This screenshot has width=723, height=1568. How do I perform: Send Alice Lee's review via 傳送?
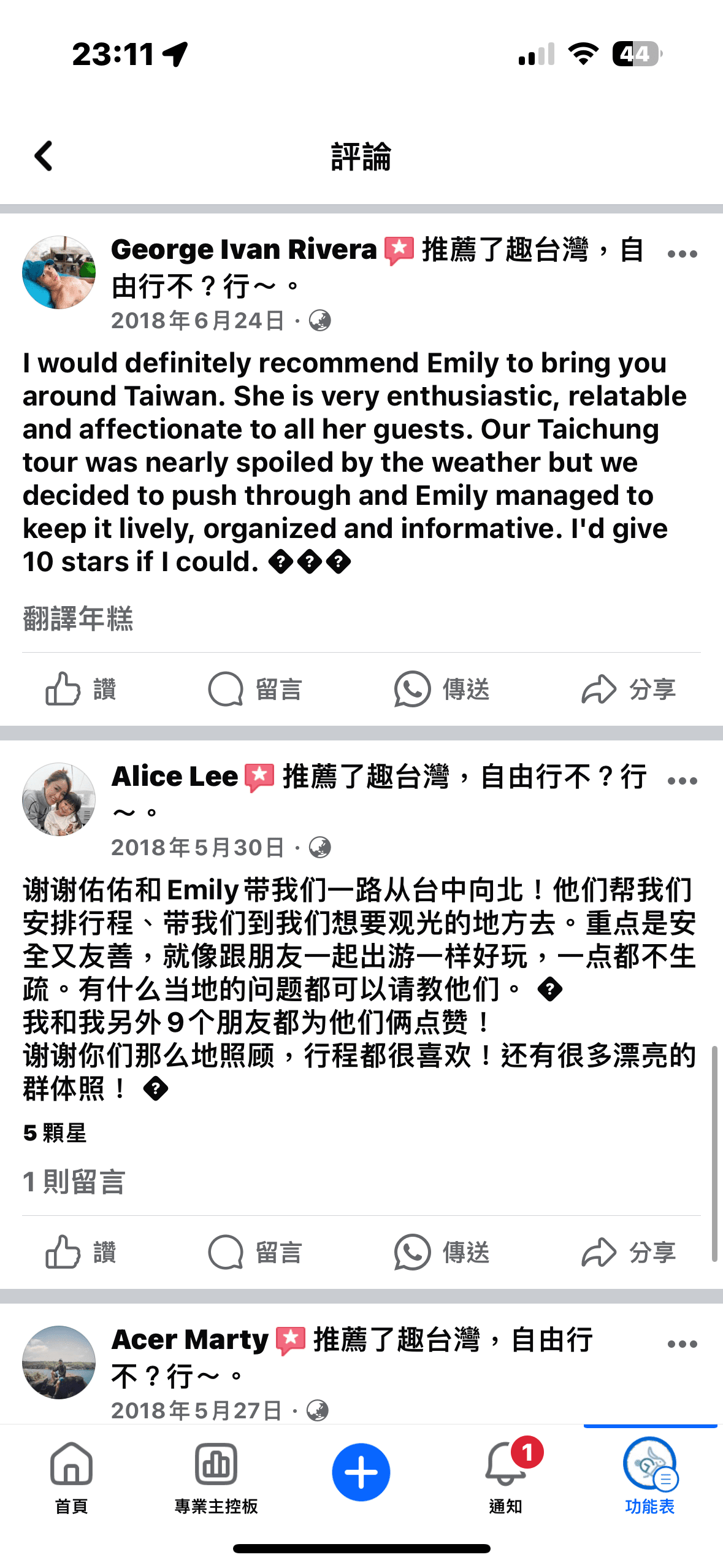(x=442, y=1252)
